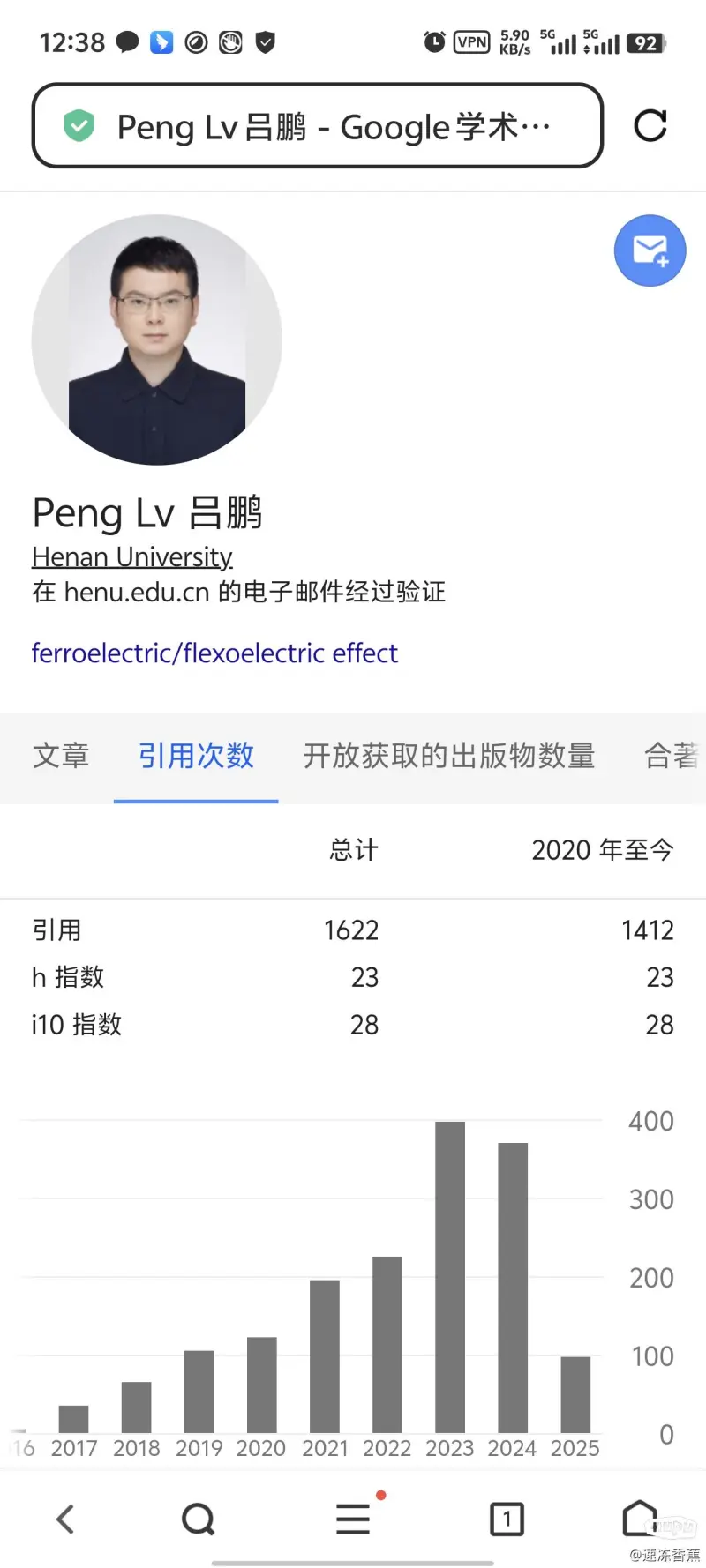Select the 引用次数 tab
Image resolution: width=706 pixels, height=1568 pixels.
pyautogui.click(x=196, y=756)
